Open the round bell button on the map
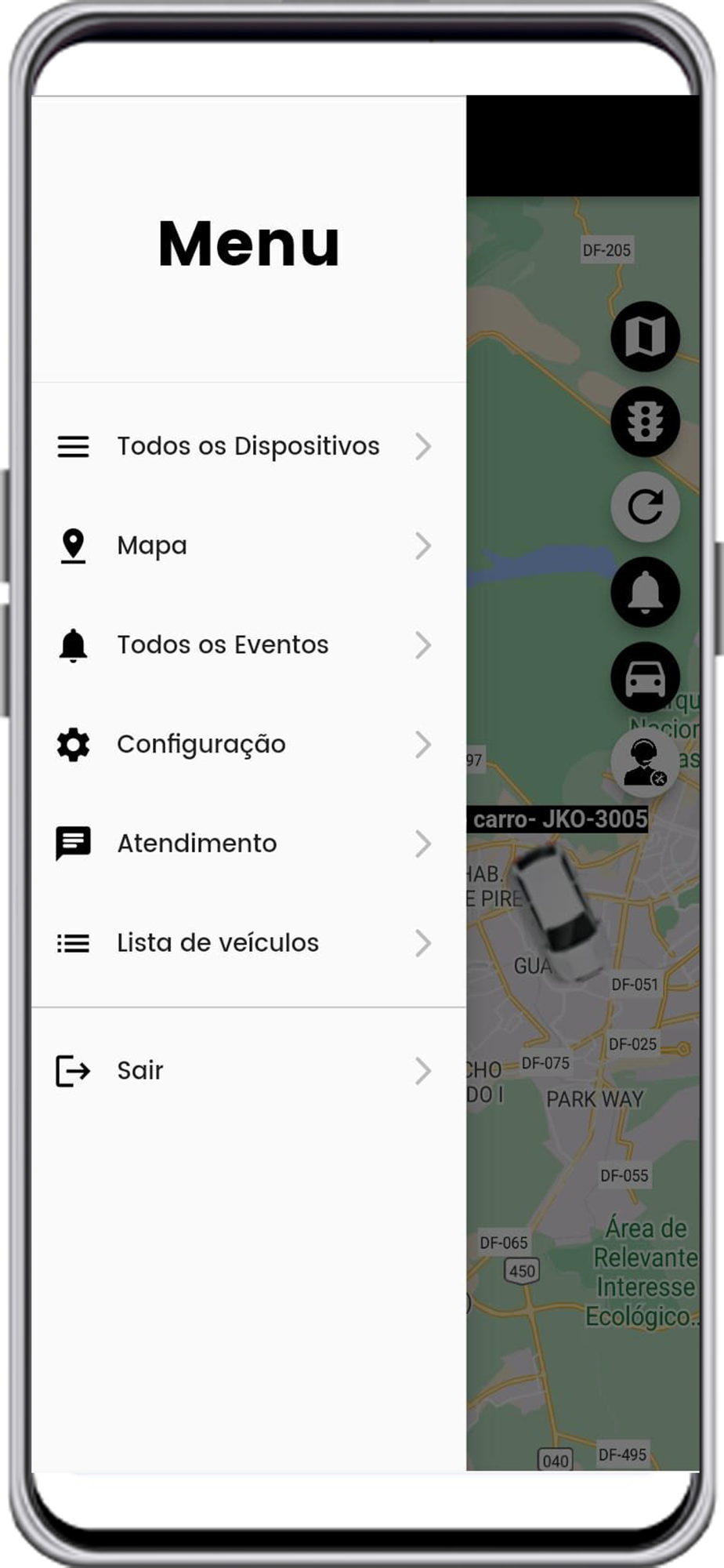 [x=645, y=593]
